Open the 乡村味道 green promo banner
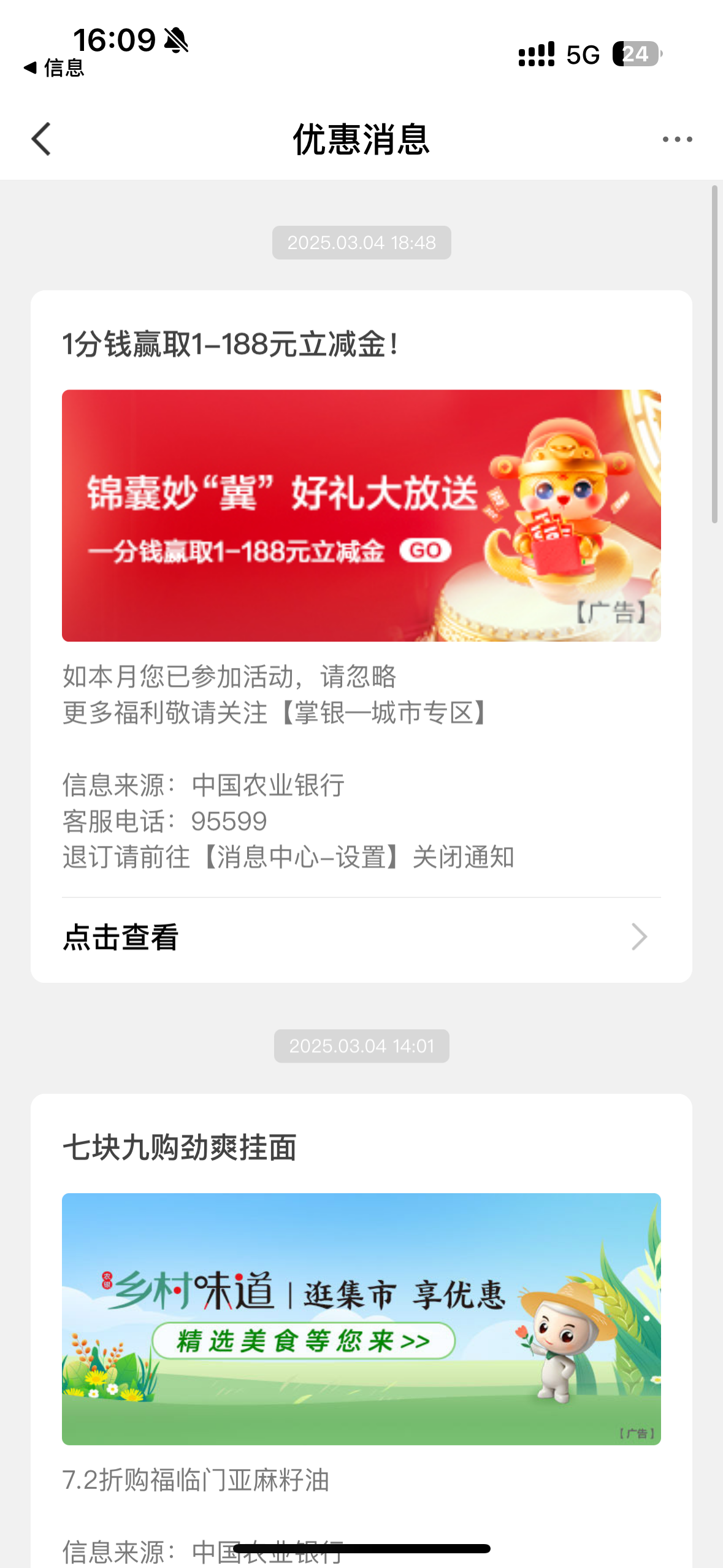This screenshot has width=723, height=1568. pyautogui.click(x=361, y=1319)
